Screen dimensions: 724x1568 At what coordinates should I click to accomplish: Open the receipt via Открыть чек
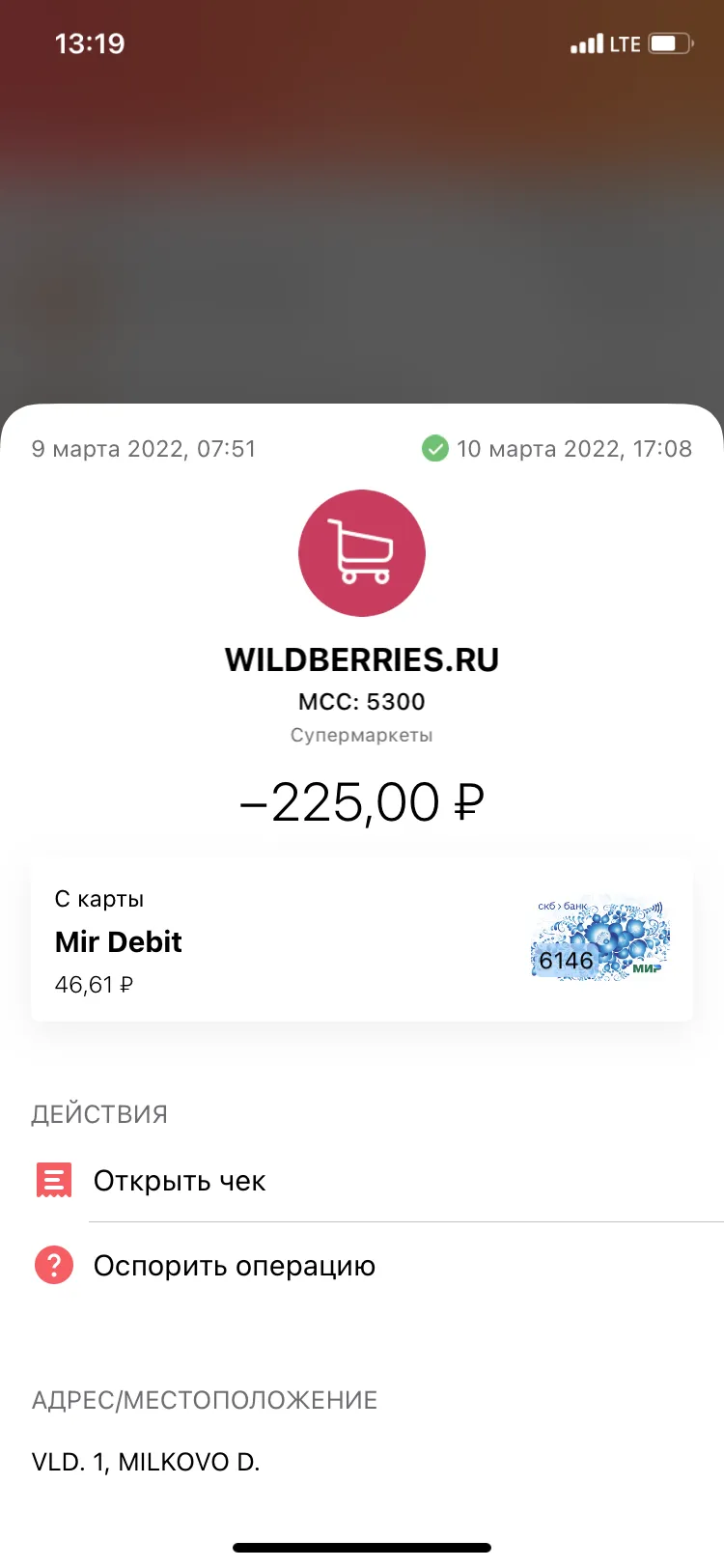click(x=362, y=1180)
